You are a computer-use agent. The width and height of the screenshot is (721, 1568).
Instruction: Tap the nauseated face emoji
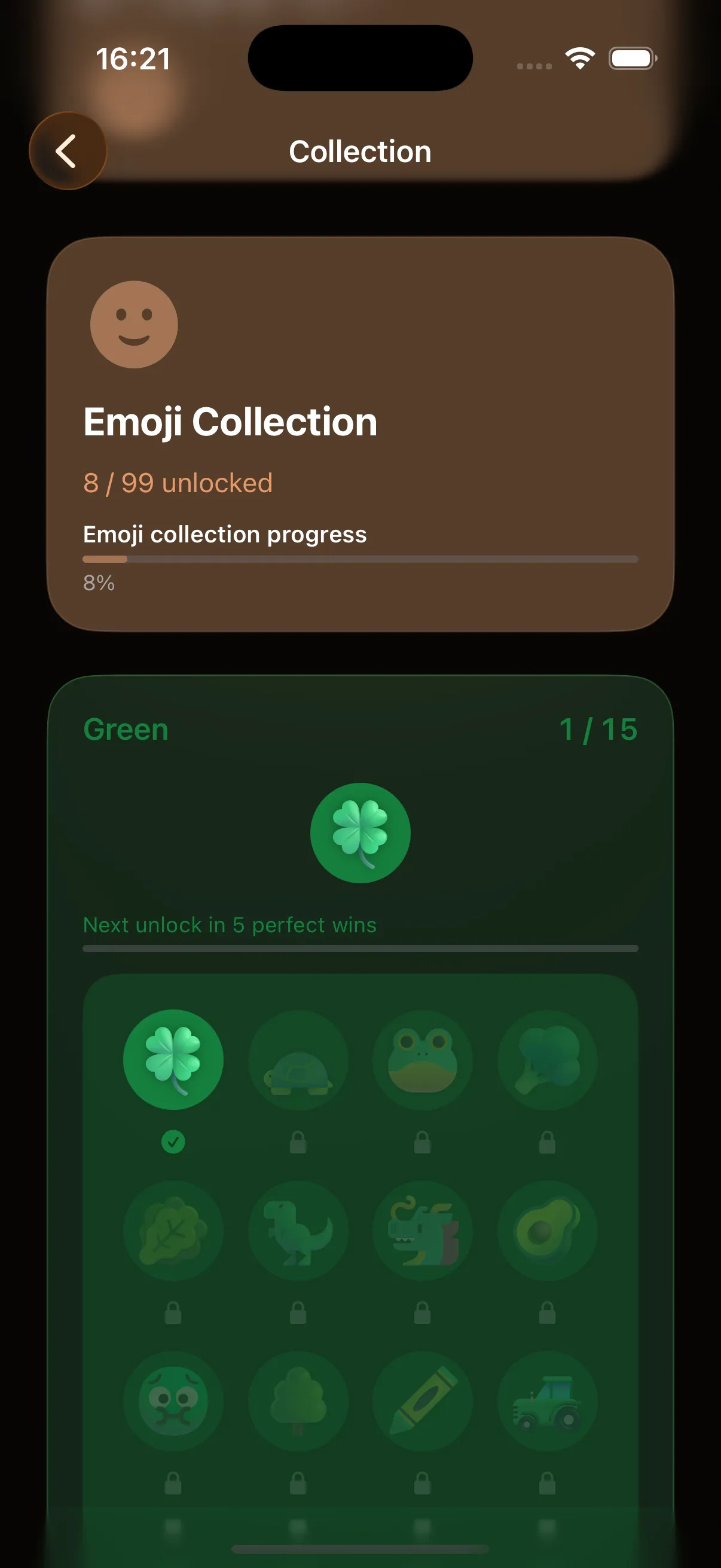tap(173, 1400)
